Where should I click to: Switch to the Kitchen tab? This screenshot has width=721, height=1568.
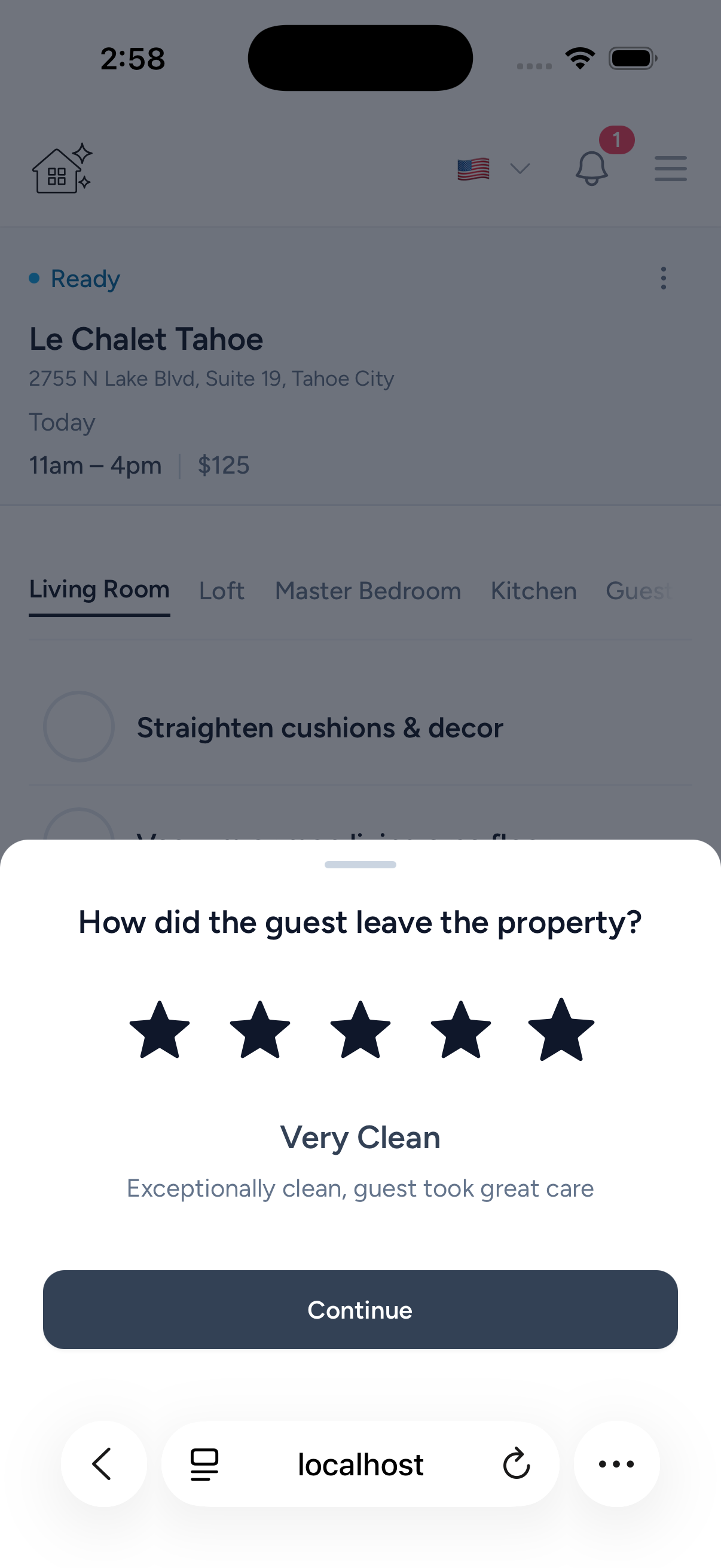[x=533, y=590]
